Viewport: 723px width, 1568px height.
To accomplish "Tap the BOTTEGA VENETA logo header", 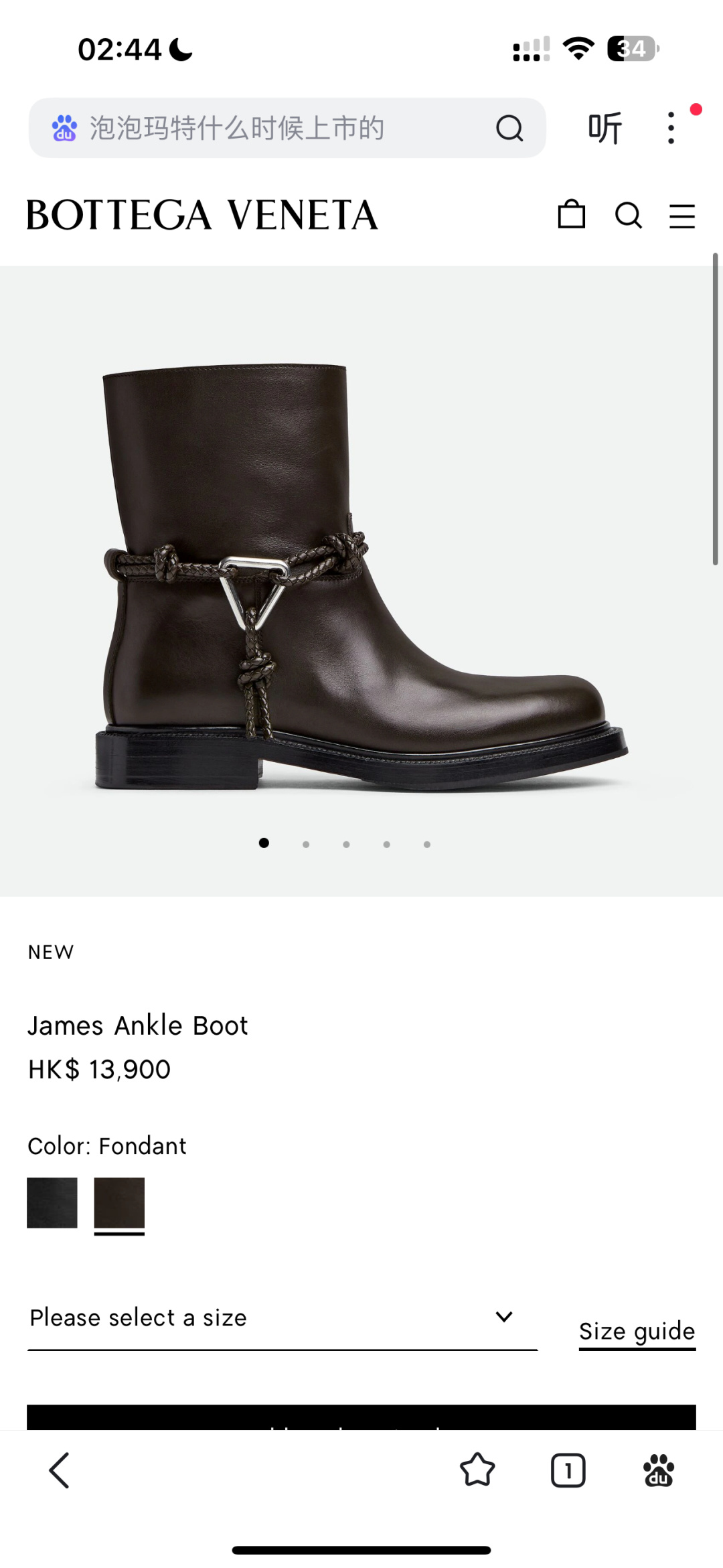I will point(197,216).
